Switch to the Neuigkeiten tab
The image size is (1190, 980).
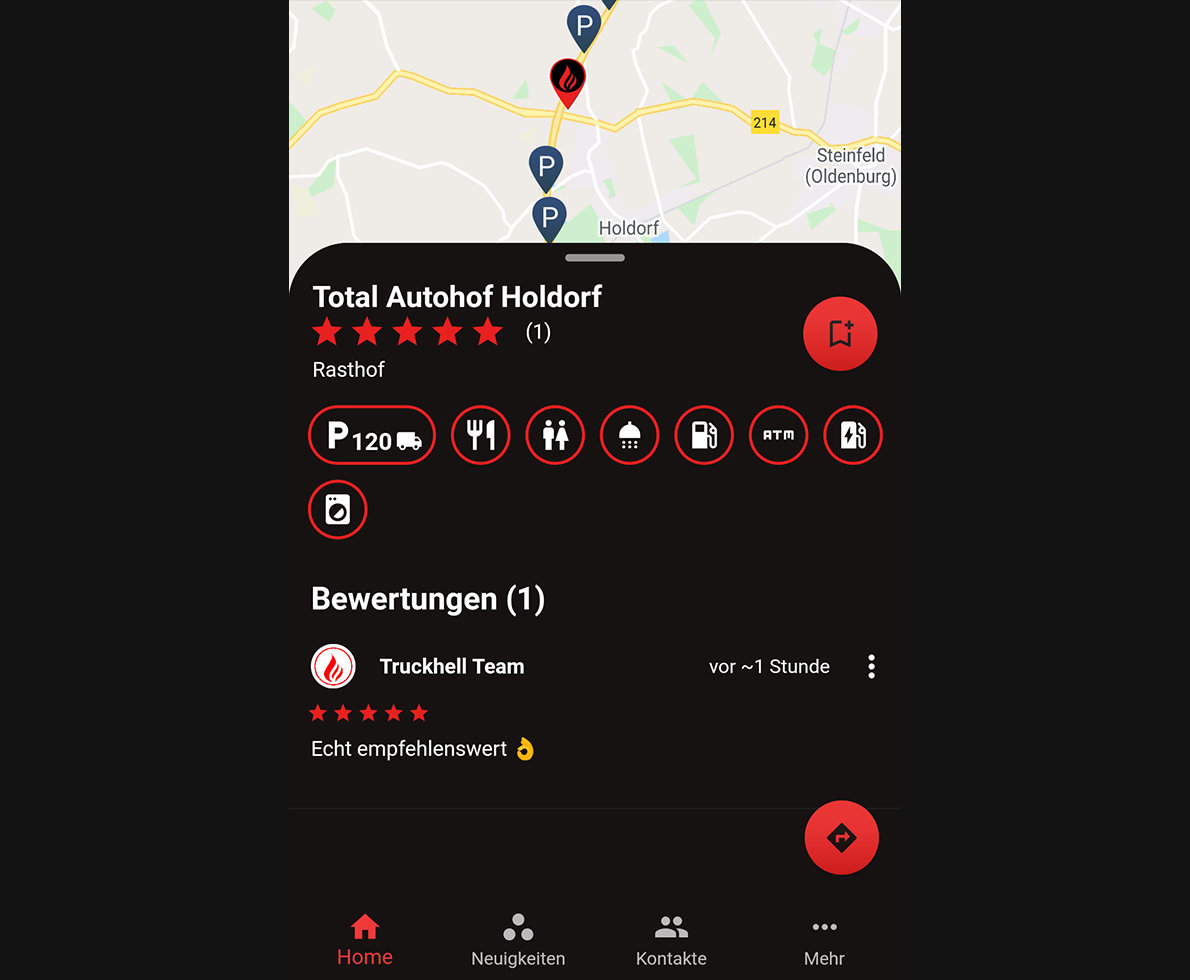click(x=518, y=940)
